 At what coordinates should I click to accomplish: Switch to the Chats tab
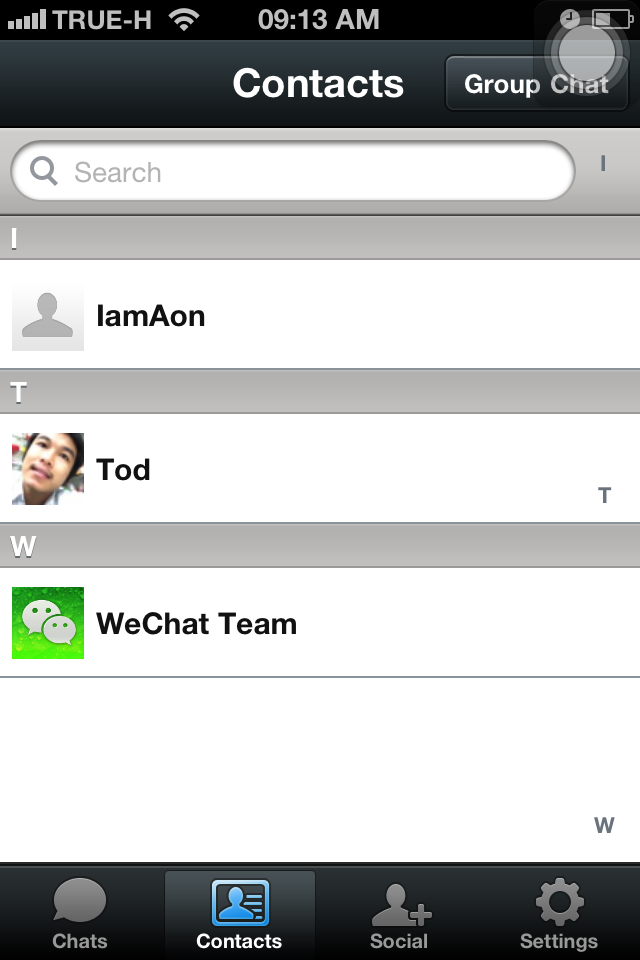click(x=79, y=914)
